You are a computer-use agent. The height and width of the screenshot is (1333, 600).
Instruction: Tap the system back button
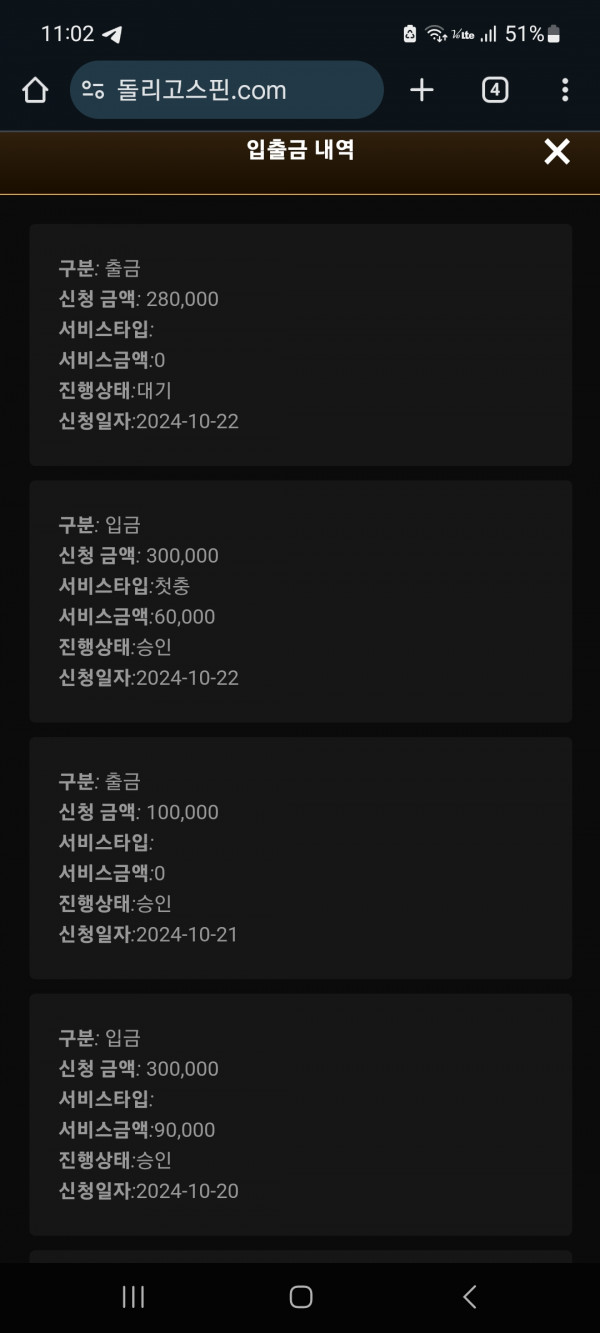point(469,1297)
